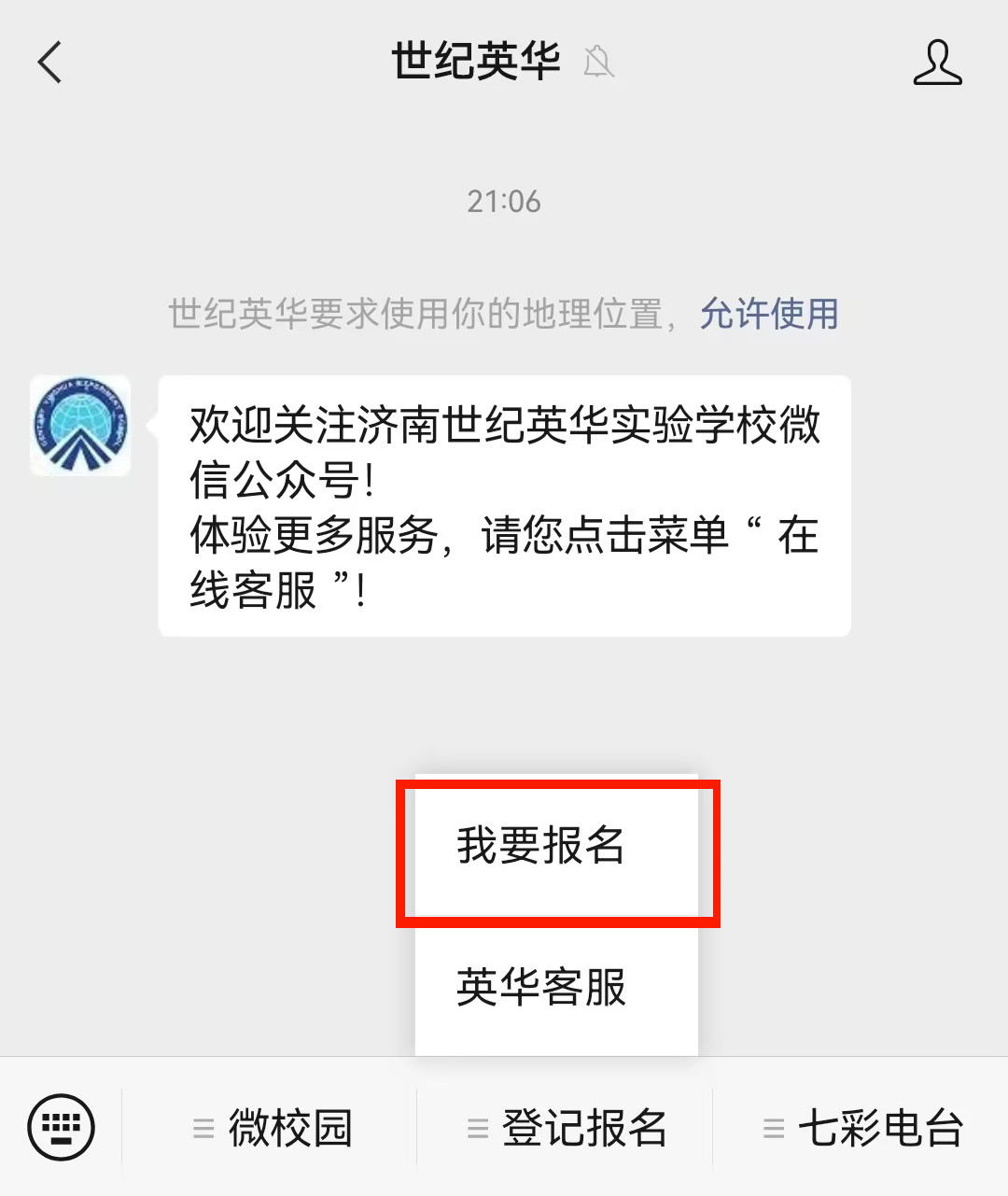Tap 允许使用 to allow location access

point(769,314)
